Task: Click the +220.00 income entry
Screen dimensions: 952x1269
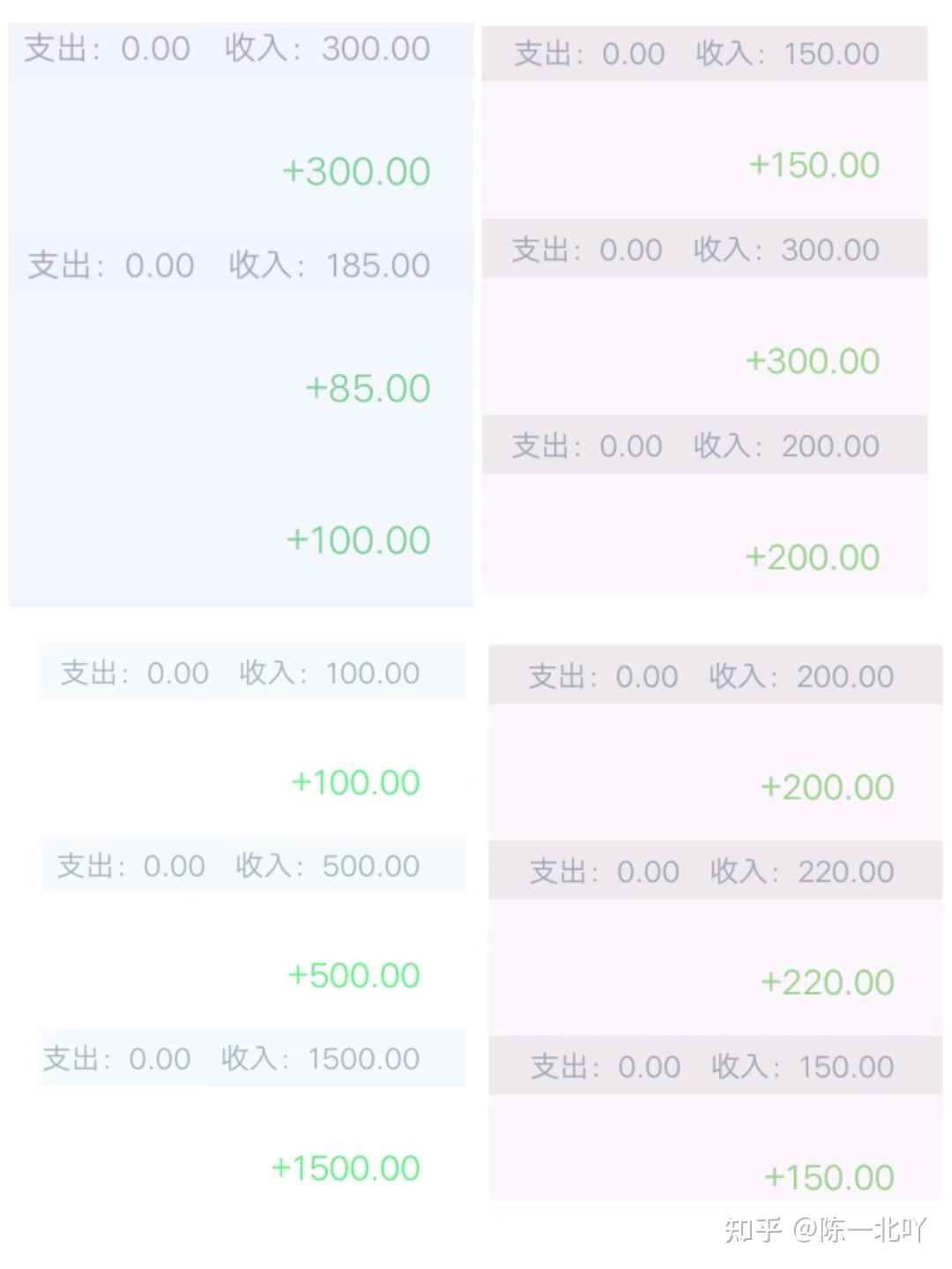Action: click(x=827, y=981)
